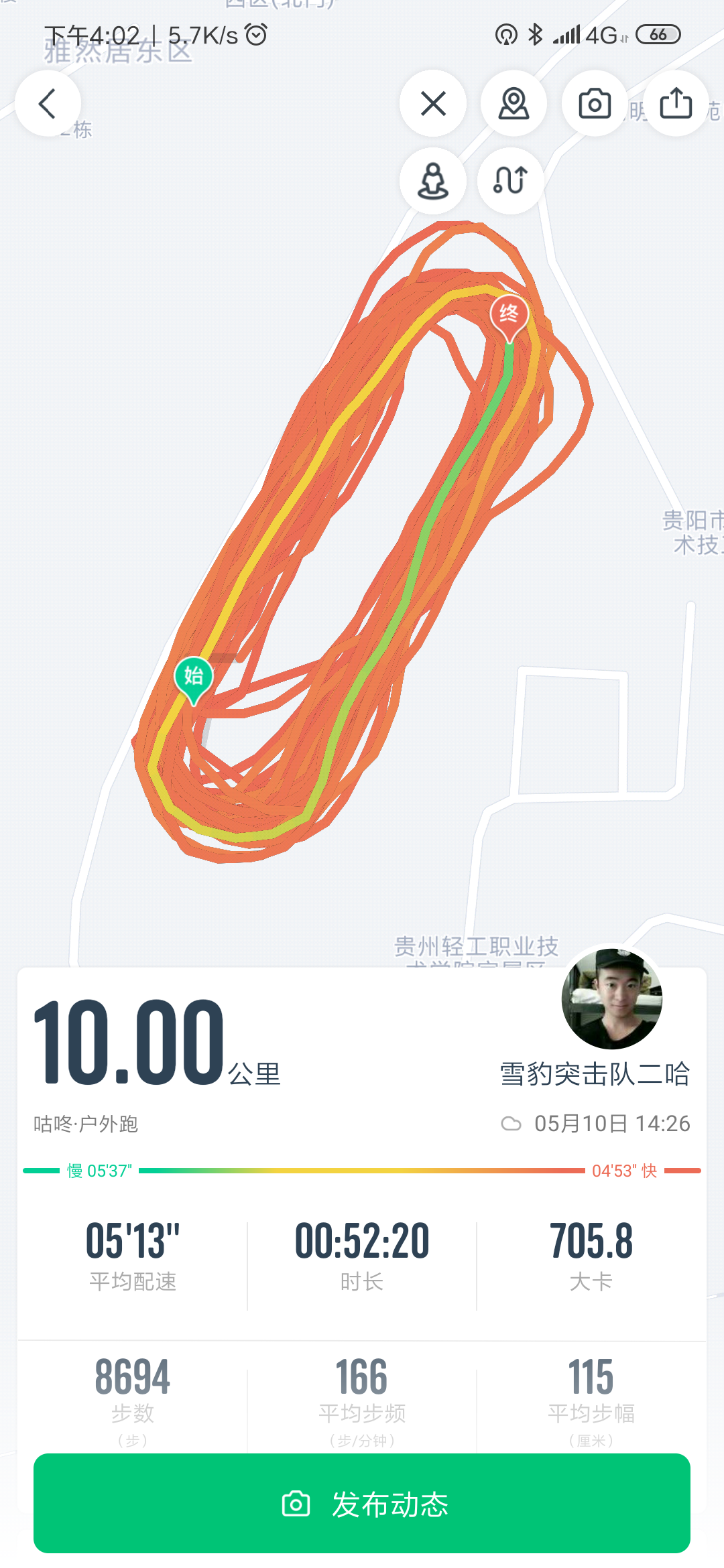Viewport: 724px width, 1568px height.
Task: Go back using the top-left arrow
Action: (48, 104)
